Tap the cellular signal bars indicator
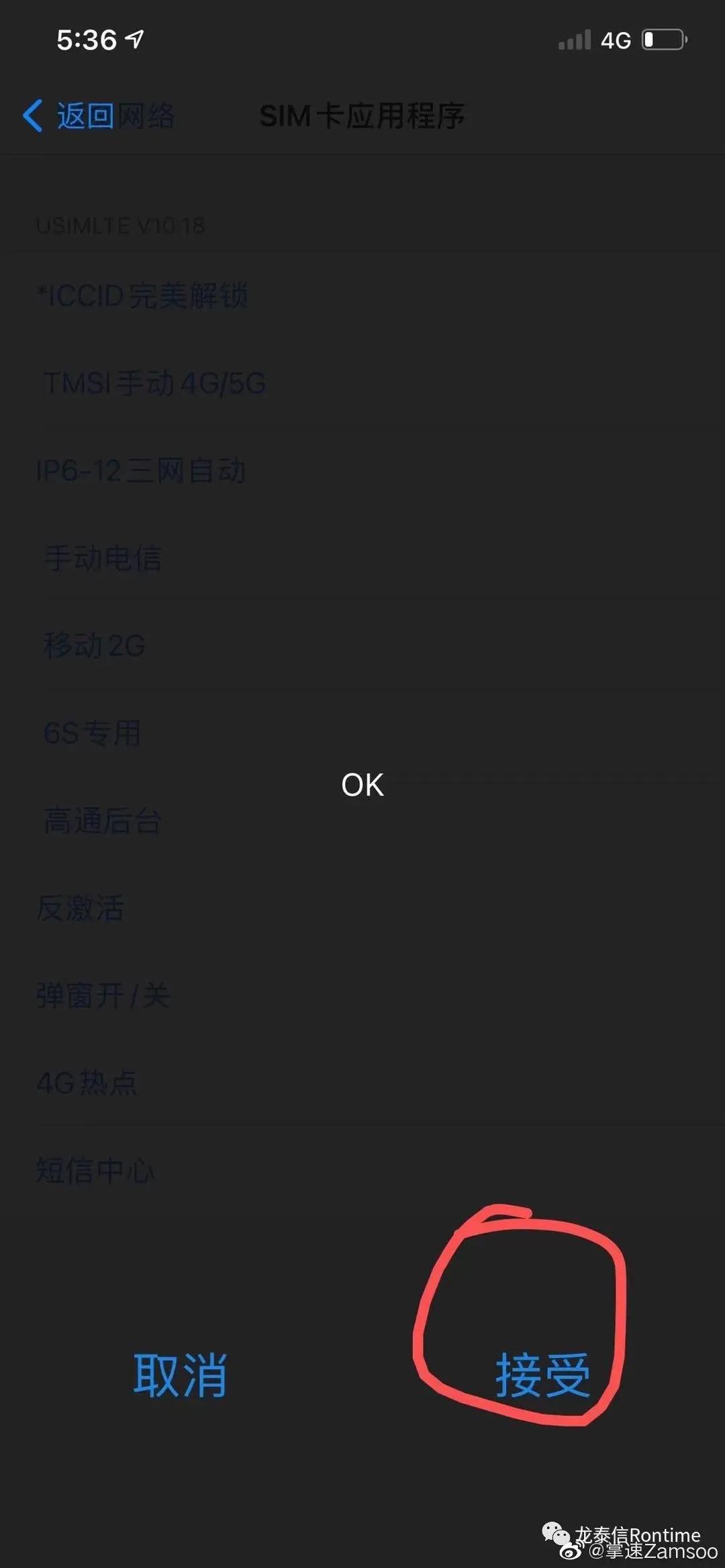This screenshot has height=1568, width=725. (x=574, y=40)
